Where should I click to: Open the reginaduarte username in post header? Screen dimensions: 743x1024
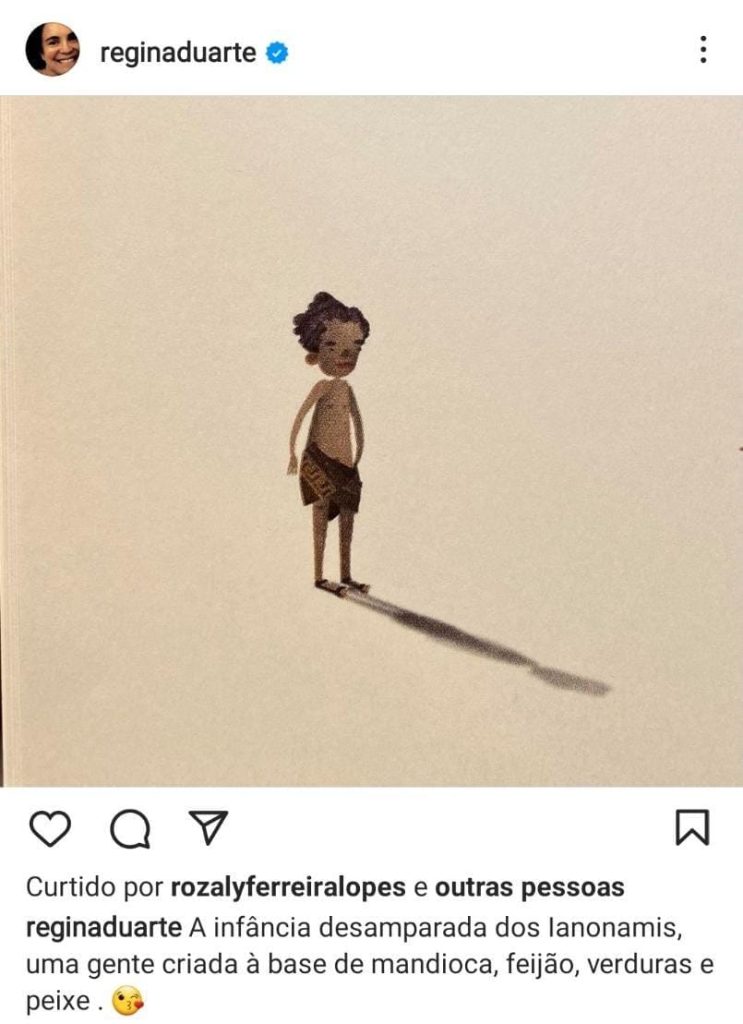[x=179, y=51]
